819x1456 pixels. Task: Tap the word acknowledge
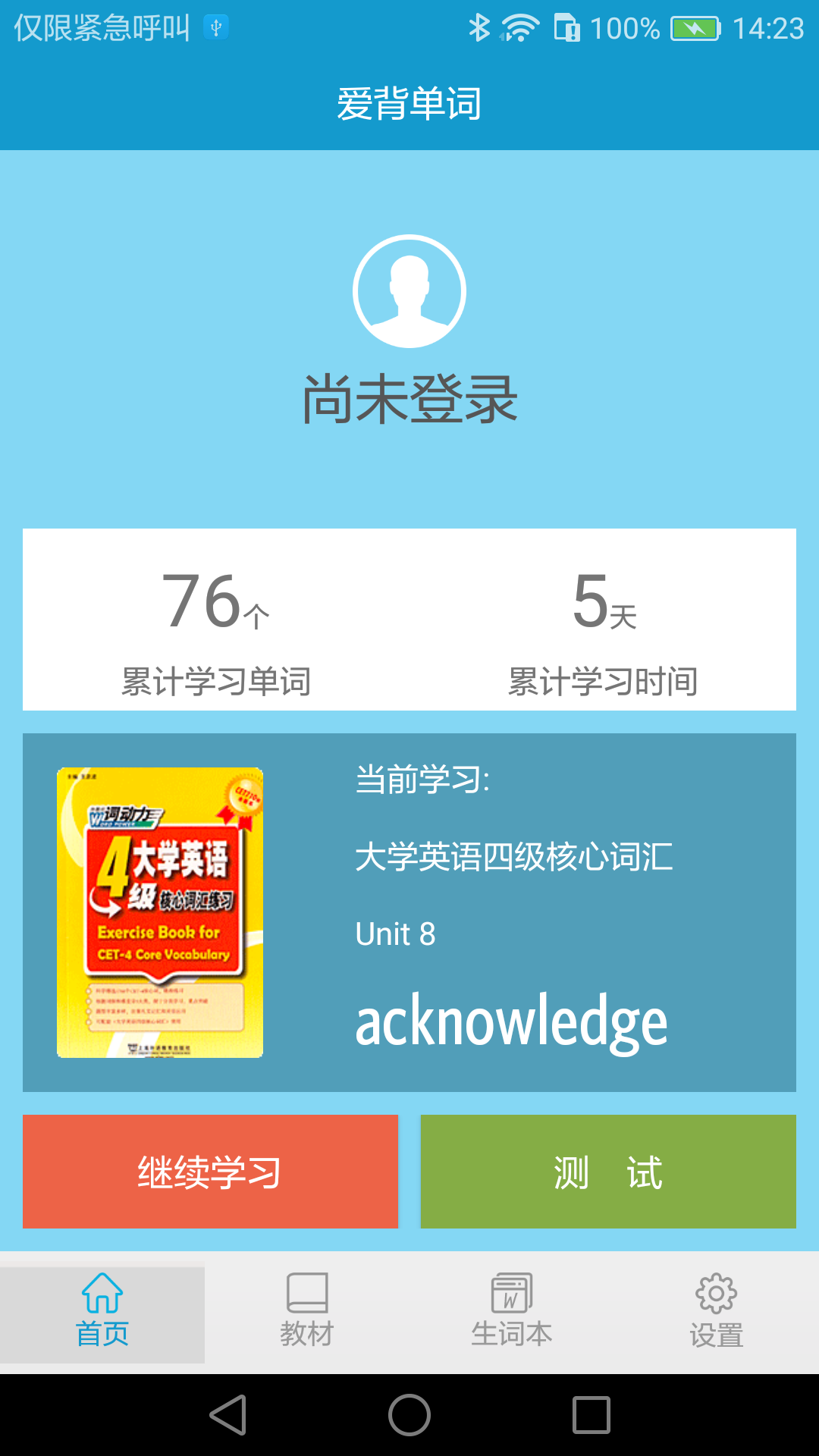click(x=512, y=1021)
